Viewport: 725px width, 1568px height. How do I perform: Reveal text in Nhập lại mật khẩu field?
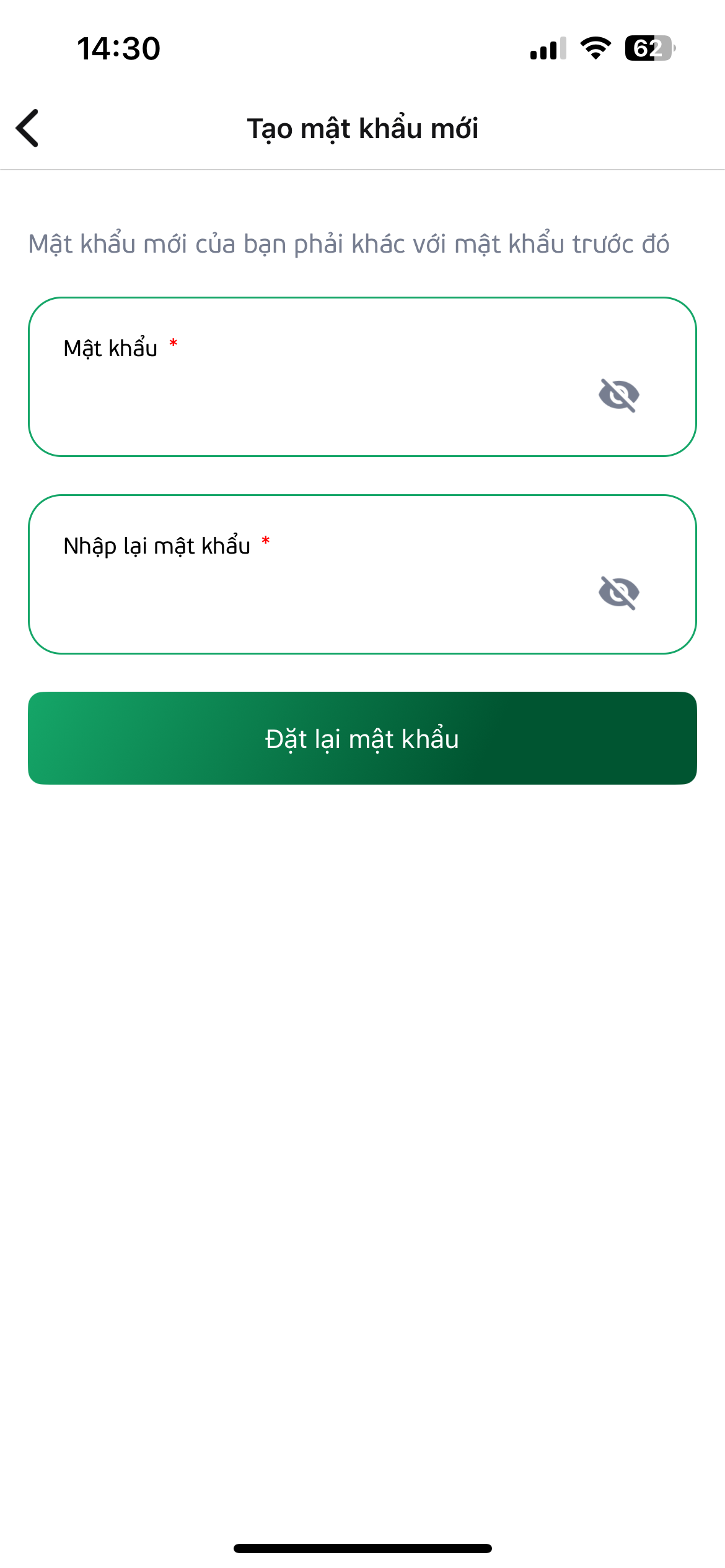pos(619,593)
